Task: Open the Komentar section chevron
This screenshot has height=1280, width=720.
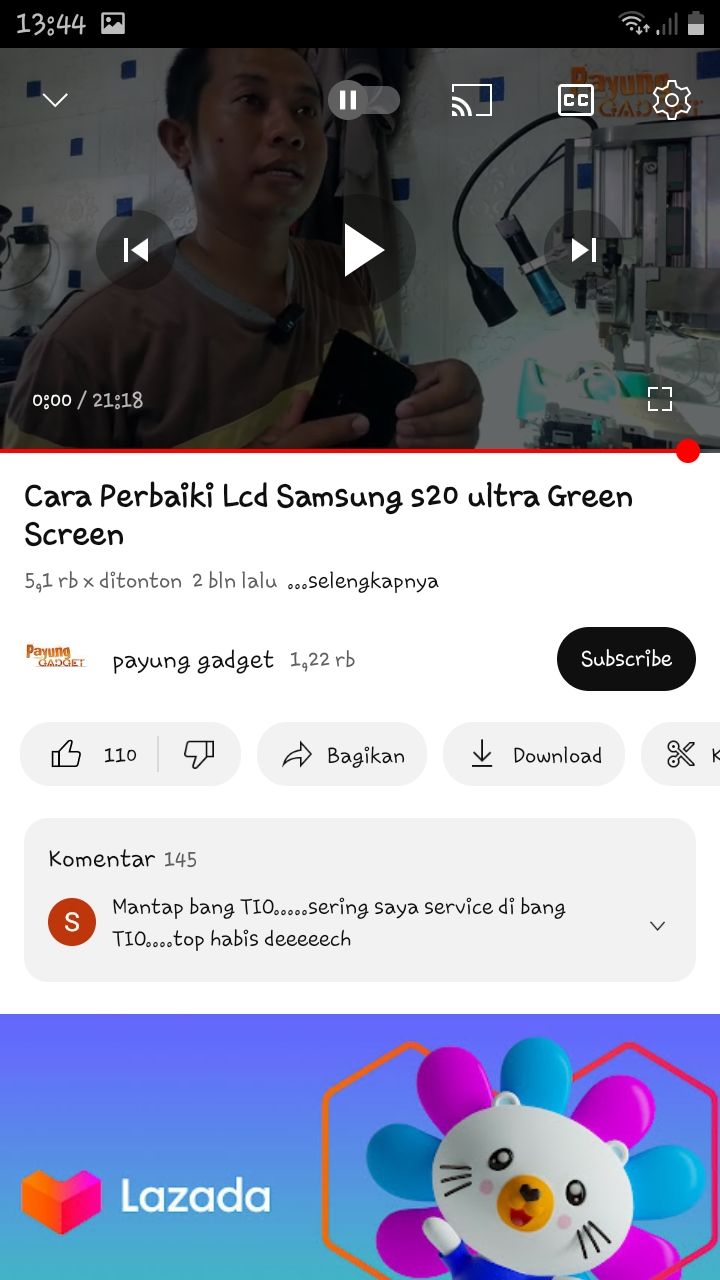Action: [657, 925]
